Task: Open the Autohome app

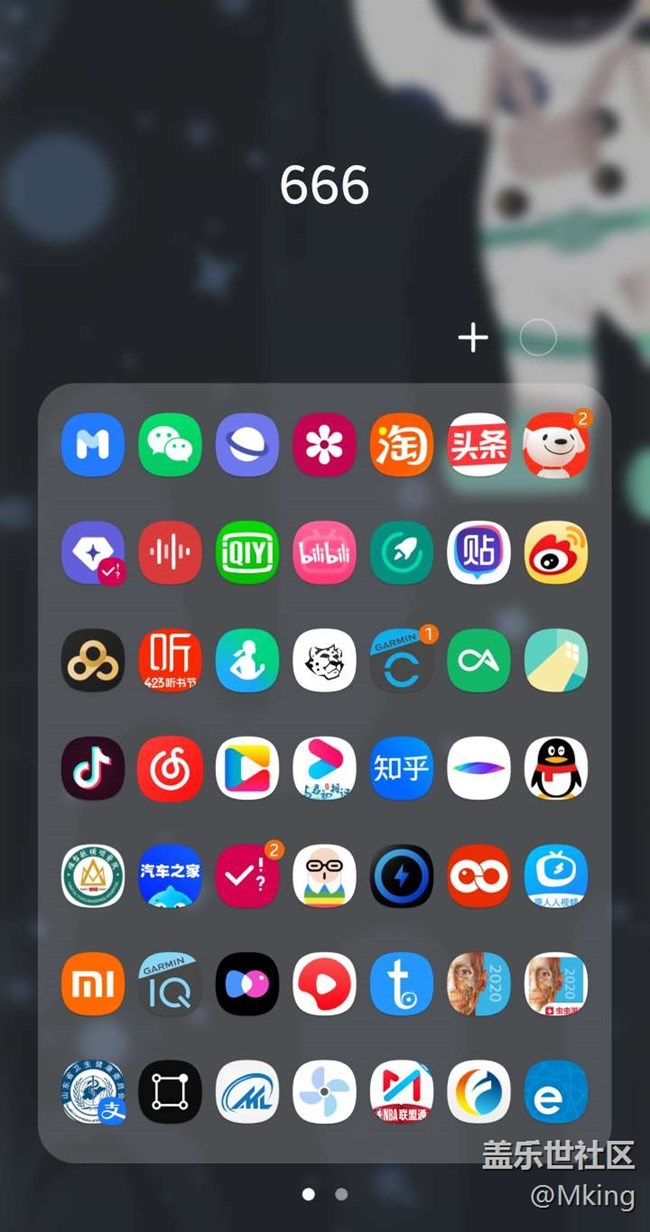Action: coord(170,876)
